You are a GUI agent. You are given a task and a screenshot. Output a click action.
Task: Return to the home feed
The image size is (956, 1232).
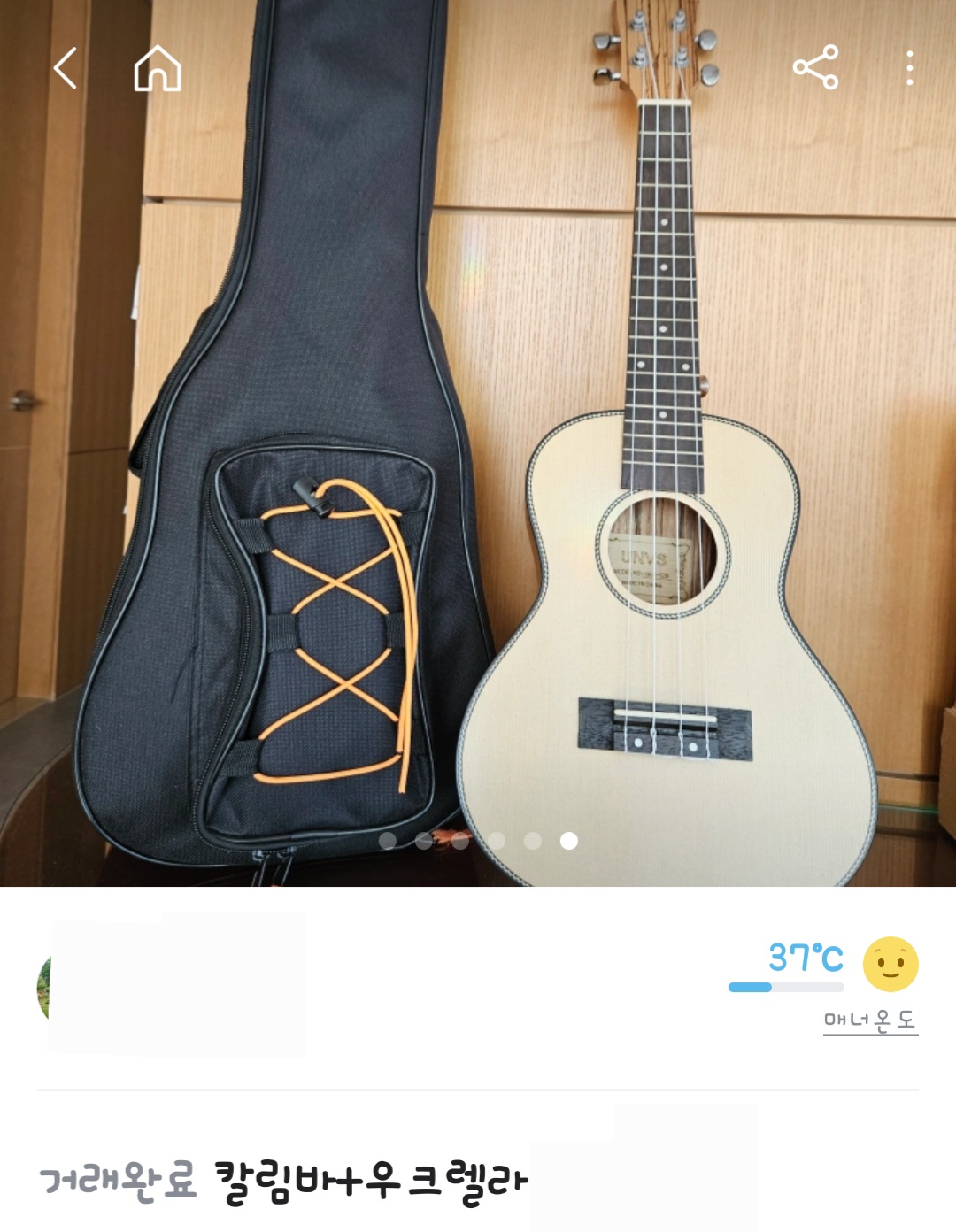[158, 68]
